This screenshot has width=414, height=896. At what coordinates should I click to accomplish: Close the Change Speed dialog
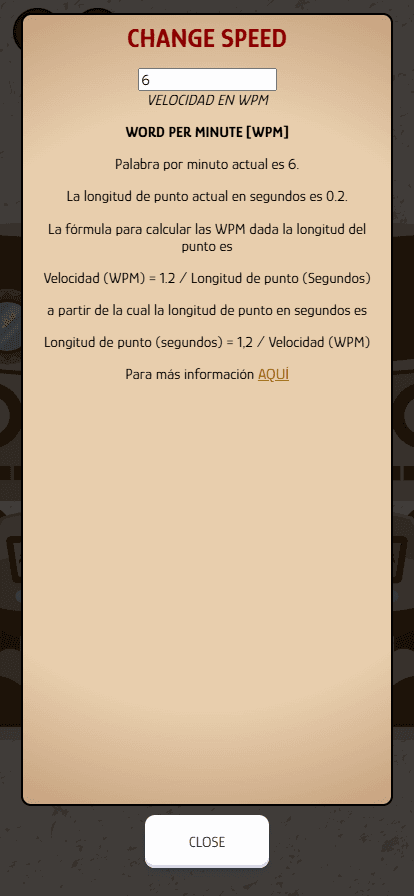[207, 841]
